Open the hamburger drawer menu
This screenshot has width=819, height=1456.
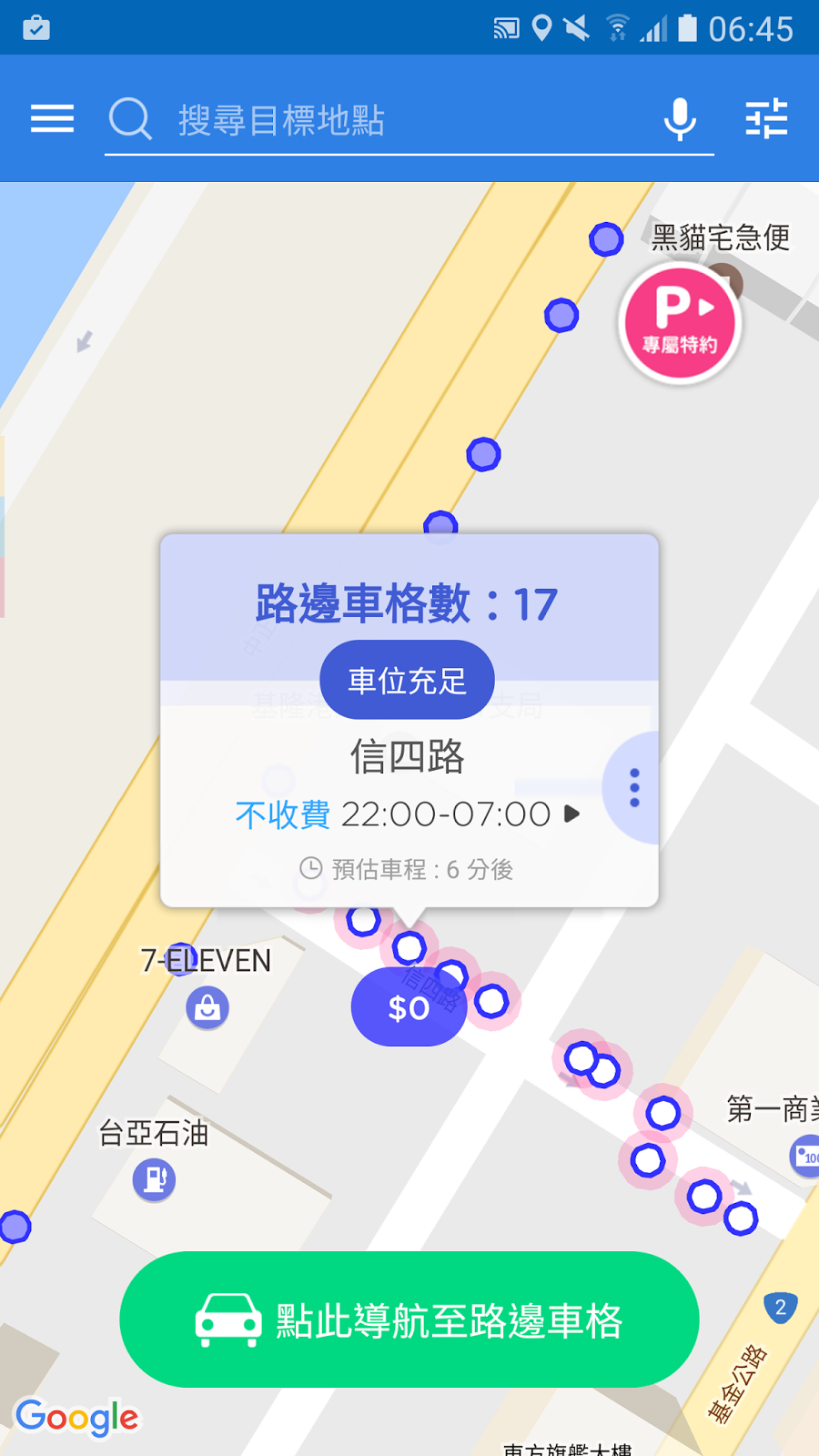pyautogui.click(x=52, y=119)
